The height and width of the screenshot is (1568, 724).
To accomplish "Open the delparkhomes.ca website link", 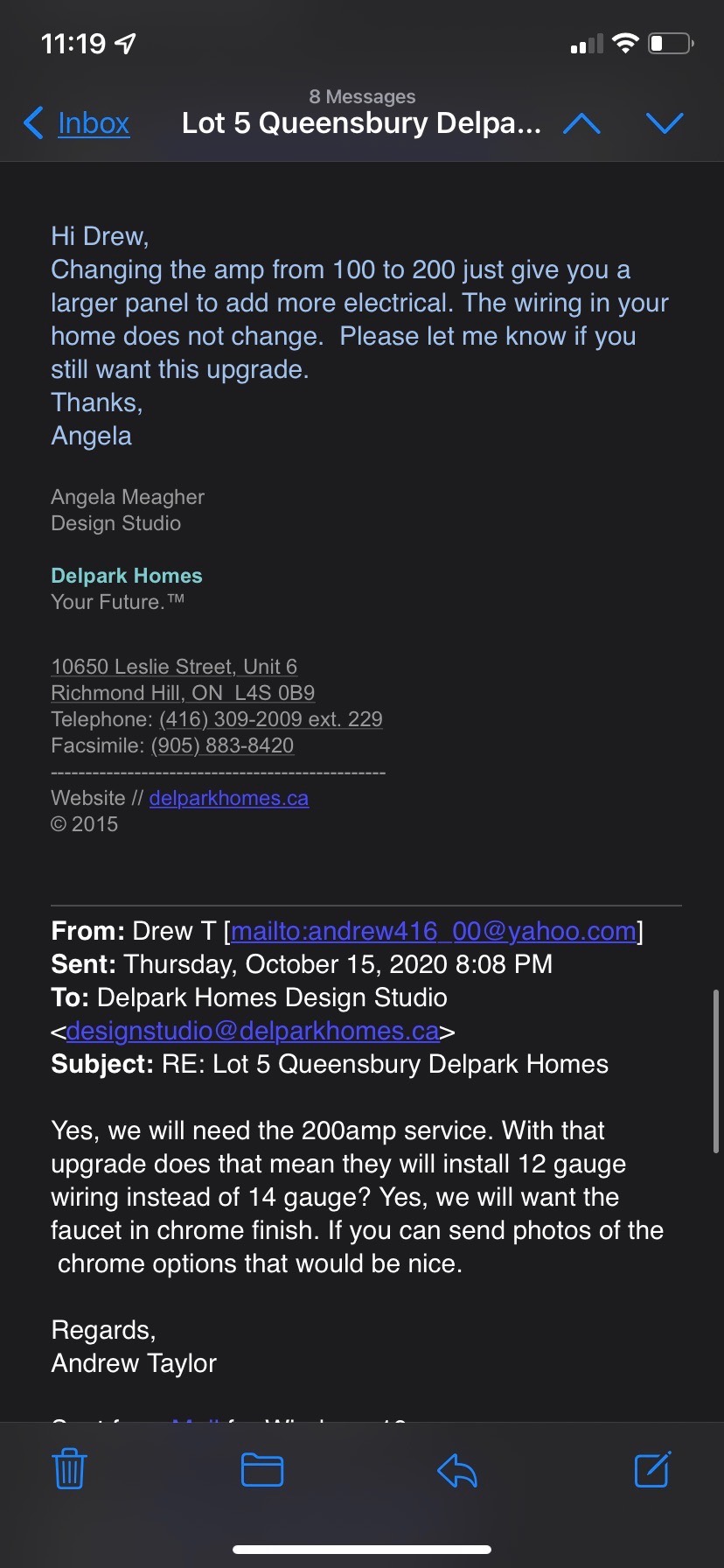I will [x=229, y=798].
